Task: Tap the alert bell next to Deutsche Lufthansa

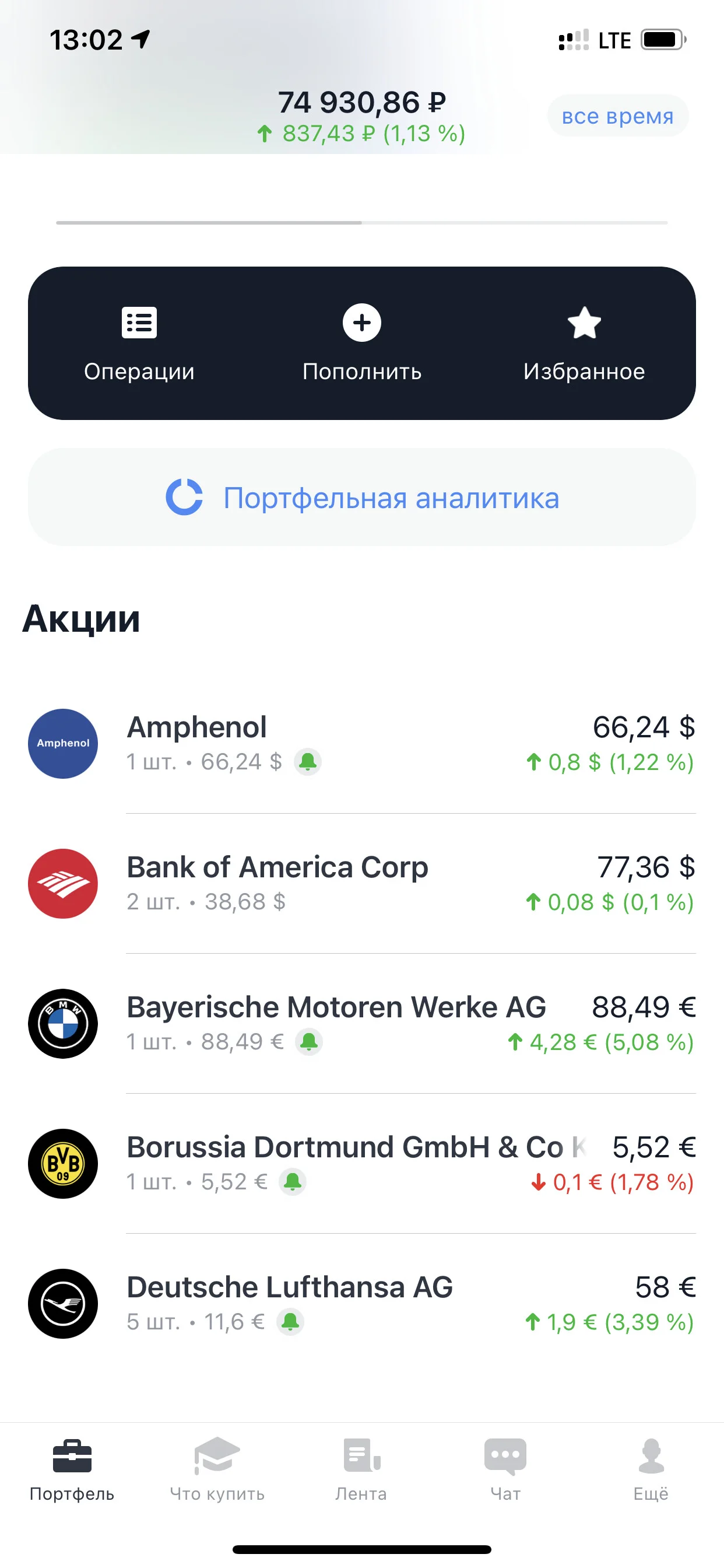Action: coord(290,1321)
